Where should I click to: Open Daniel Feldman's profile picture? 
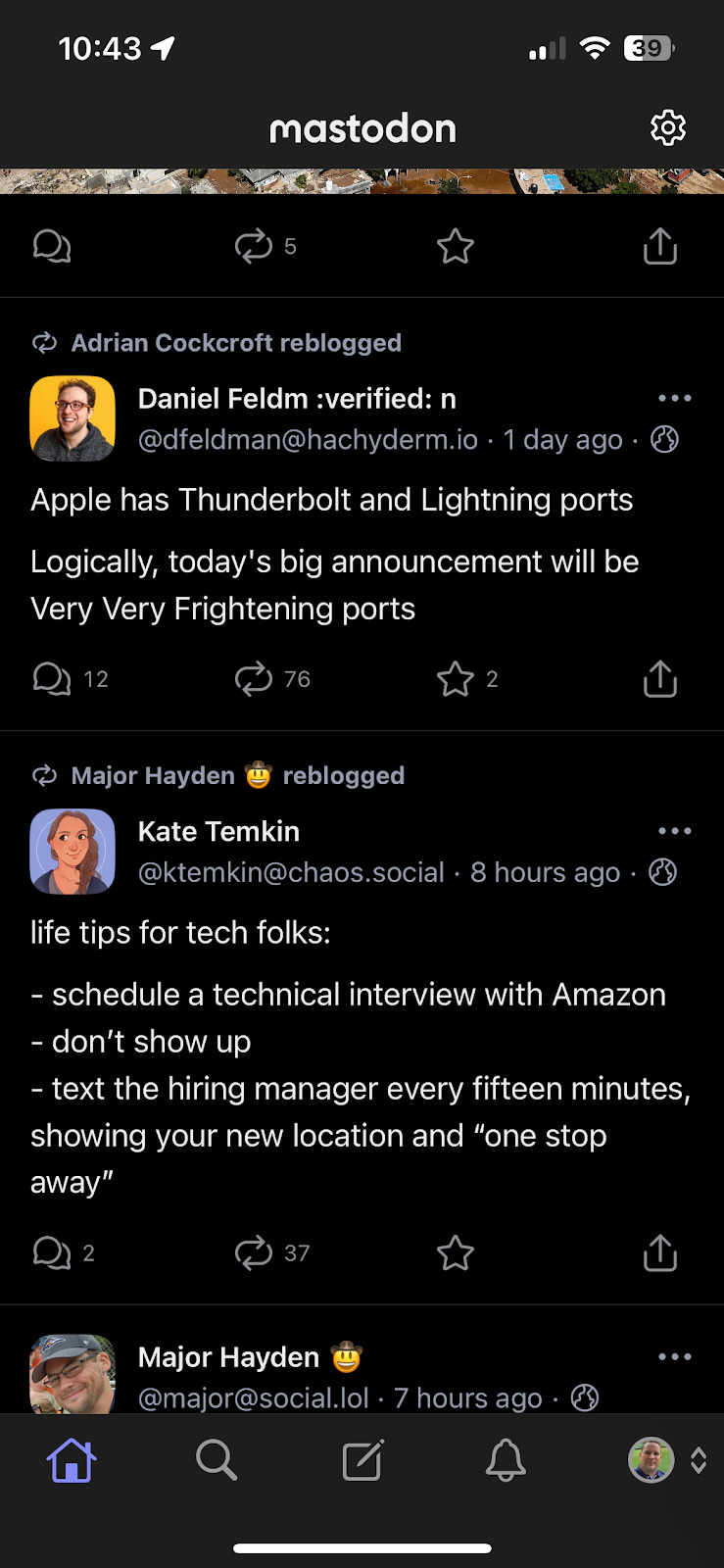[72, 418]
